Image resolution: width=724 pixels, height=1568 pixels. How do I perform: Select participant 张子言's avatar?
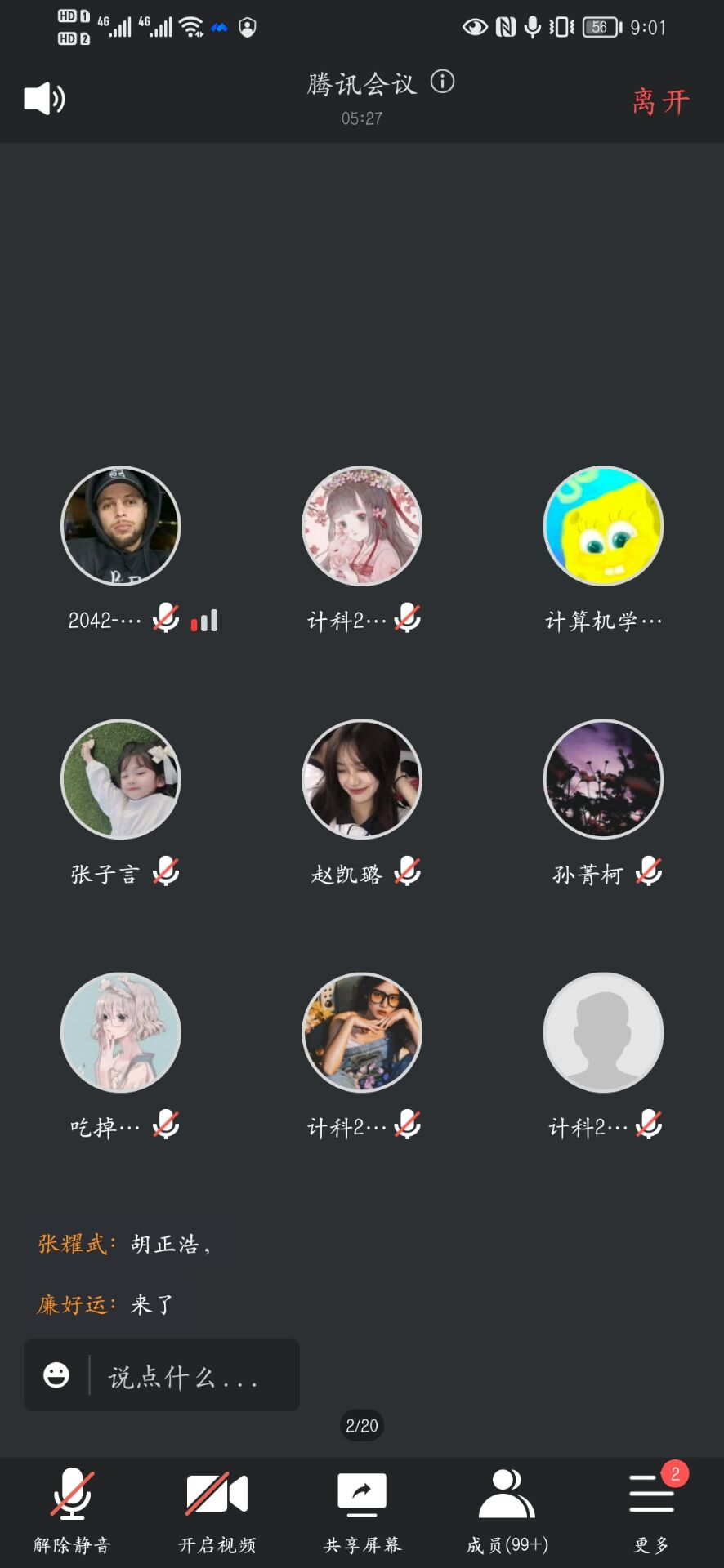pyautogui.click(x=121, y=779)
